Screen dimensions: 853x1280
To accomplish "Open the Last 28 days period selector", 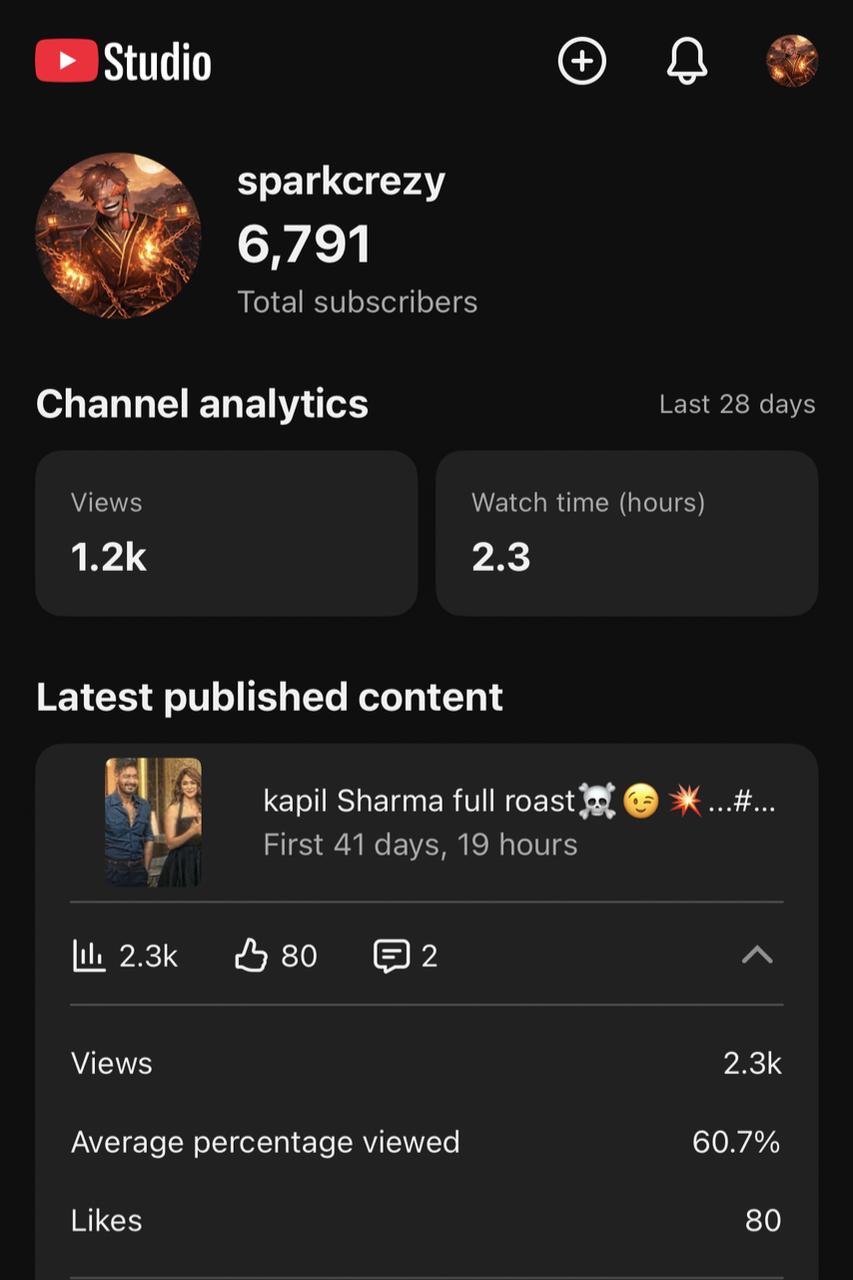I will pyautogui.click(x=737, y=404).
